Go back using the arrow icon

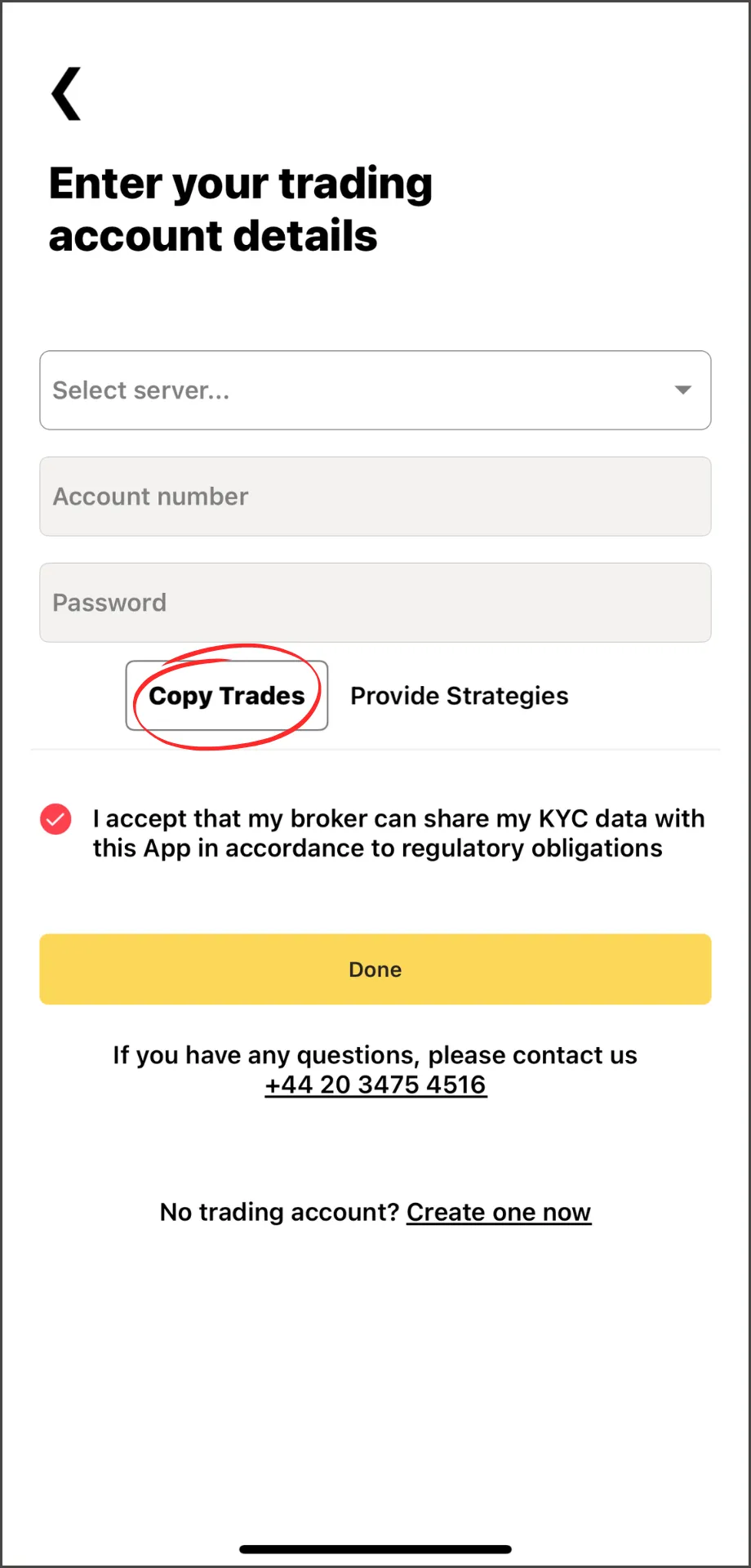pyautogui.click(x=66, y=94)
